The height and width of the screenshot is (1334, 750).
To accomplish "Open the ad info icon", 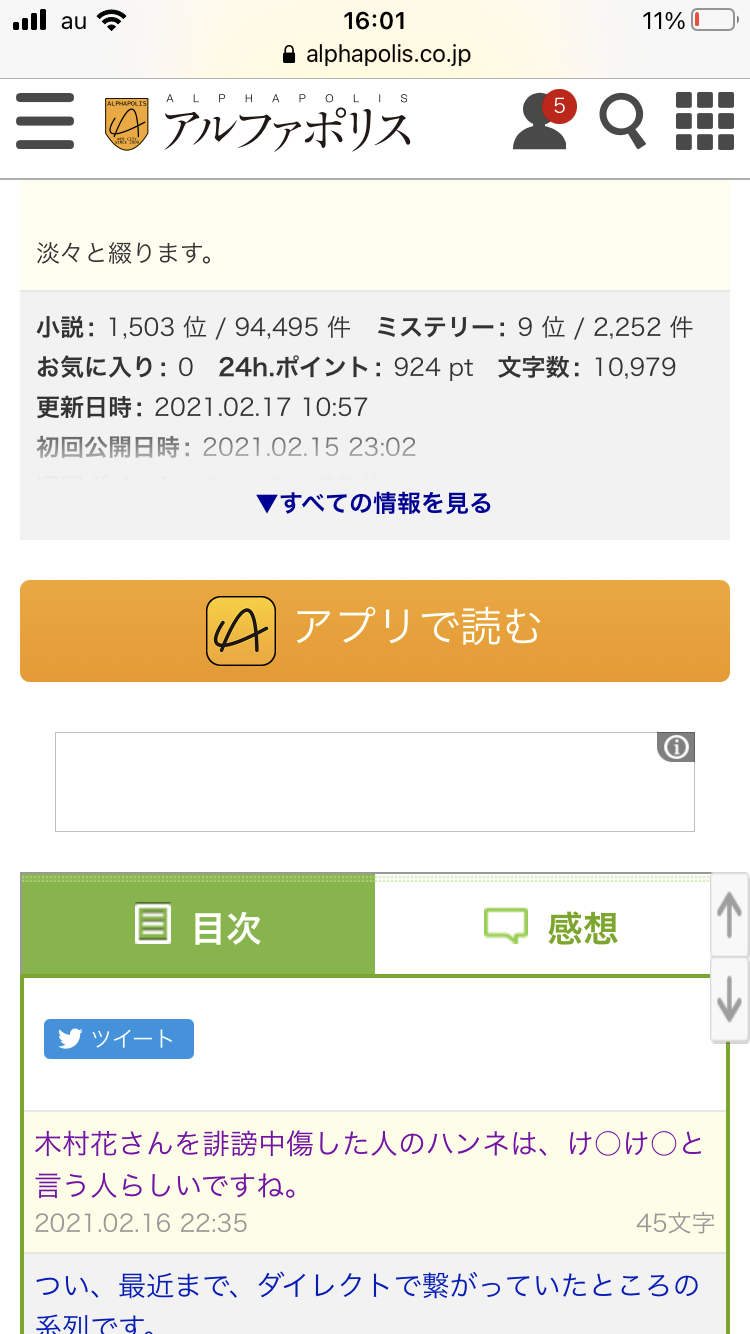I will coord(677,747).
